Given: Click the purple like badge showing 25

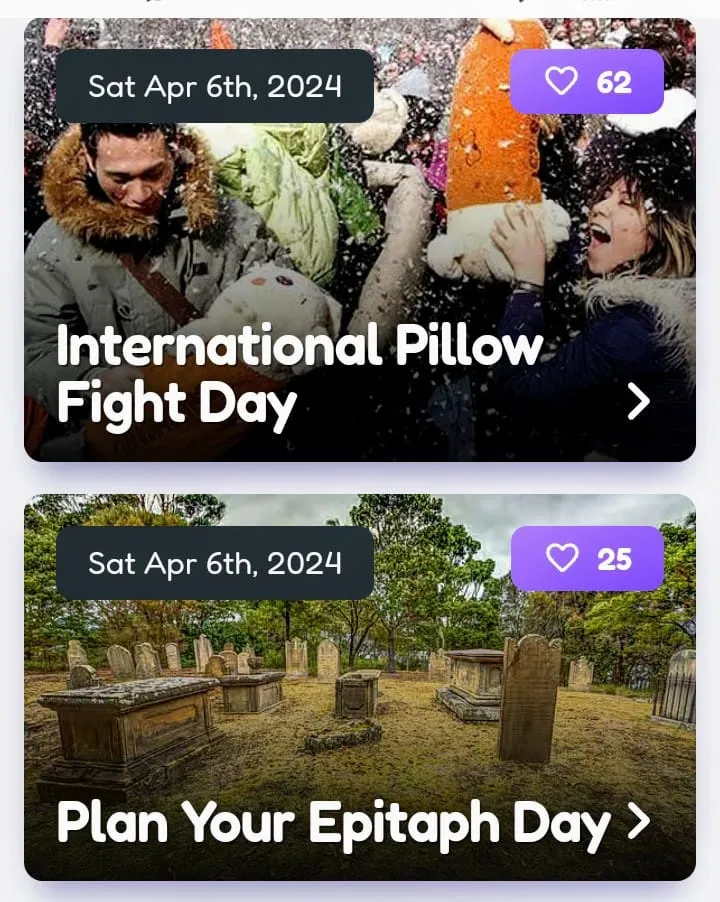Looking at the screenshot, I should tap(587, 558).
